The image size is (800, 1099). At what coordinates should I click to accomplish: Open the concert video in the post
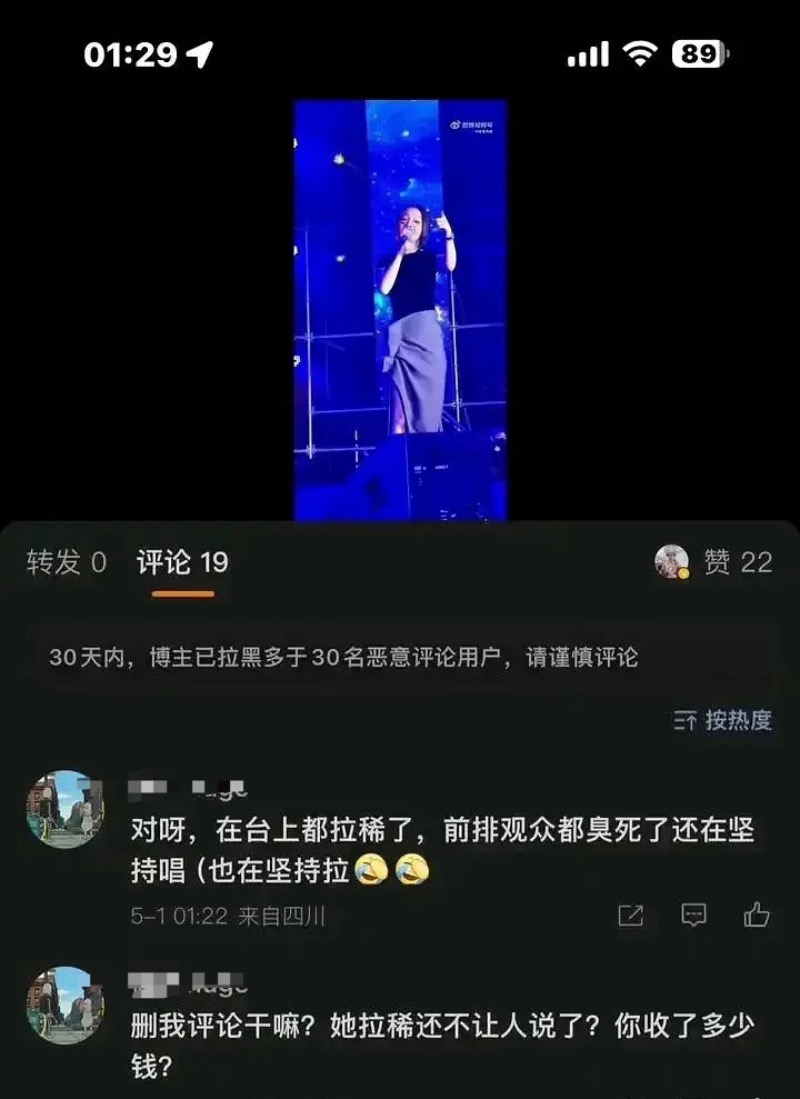click(400, 310)
